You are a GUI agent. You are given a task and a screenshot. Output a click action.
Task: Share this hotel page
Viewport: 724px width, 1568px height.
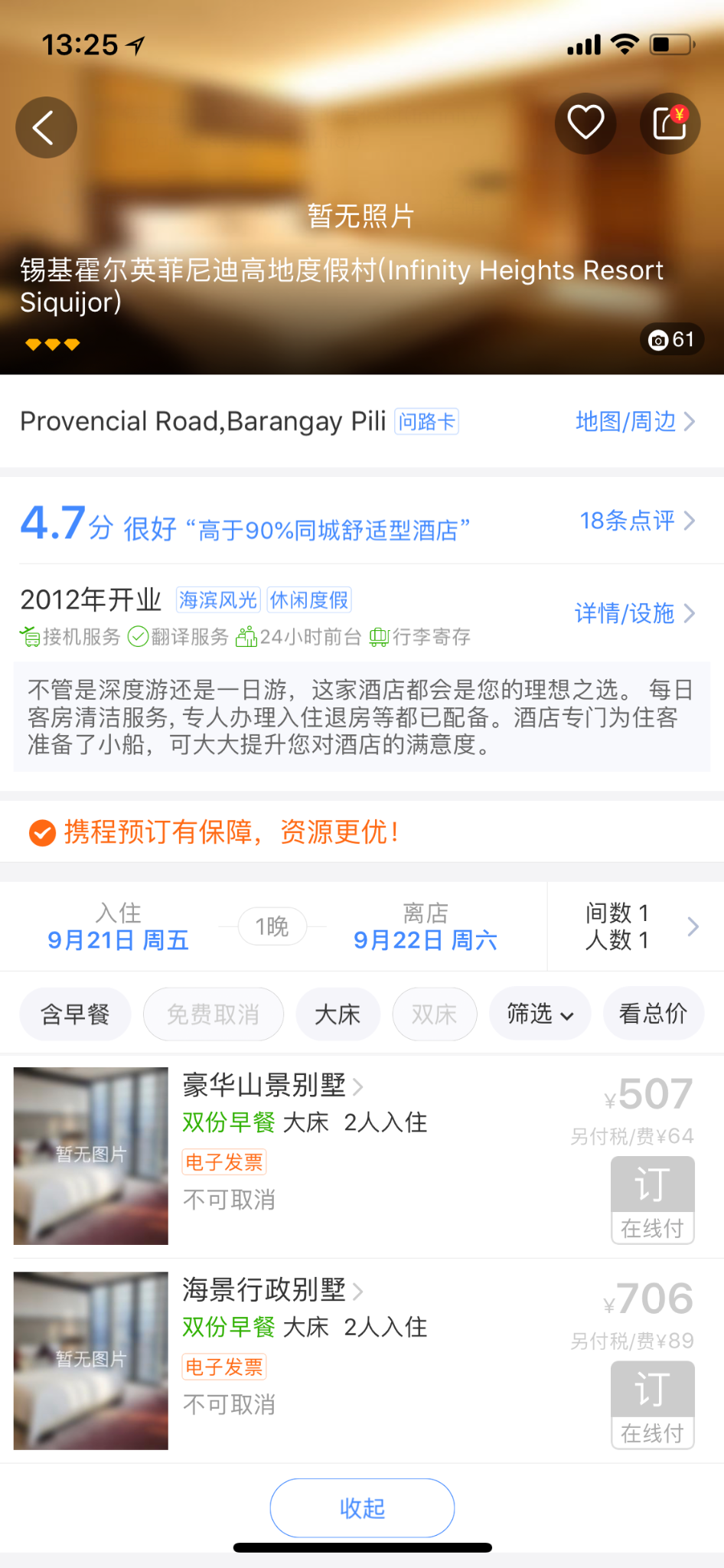click(x=670, y=123)
